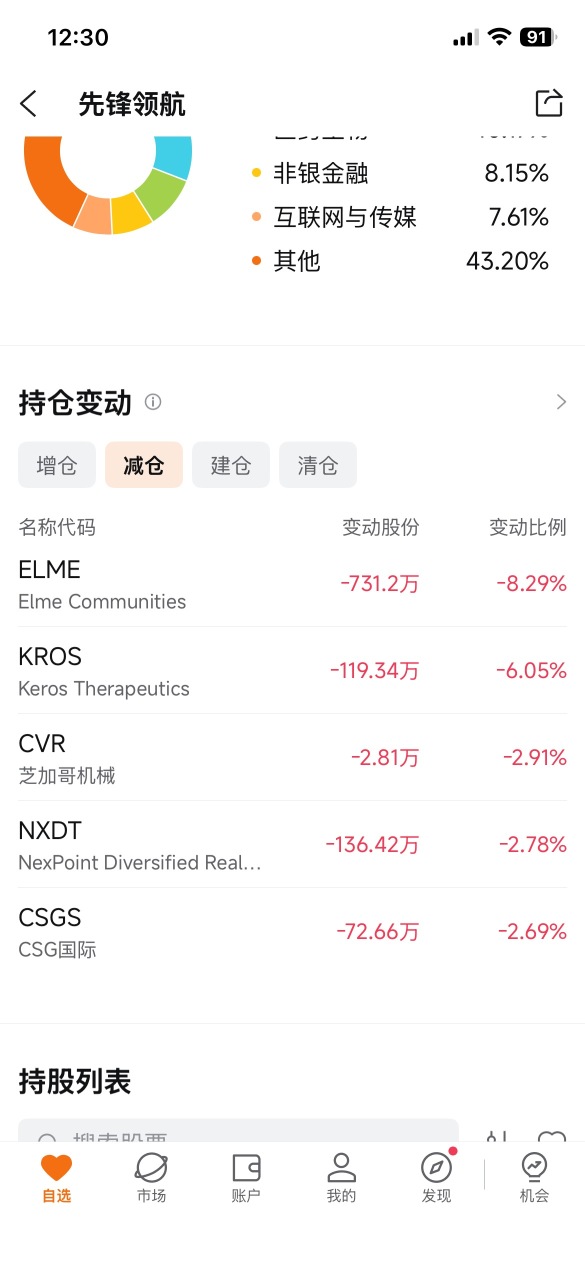Open ELME Elme Communities row

pos(292,584)
